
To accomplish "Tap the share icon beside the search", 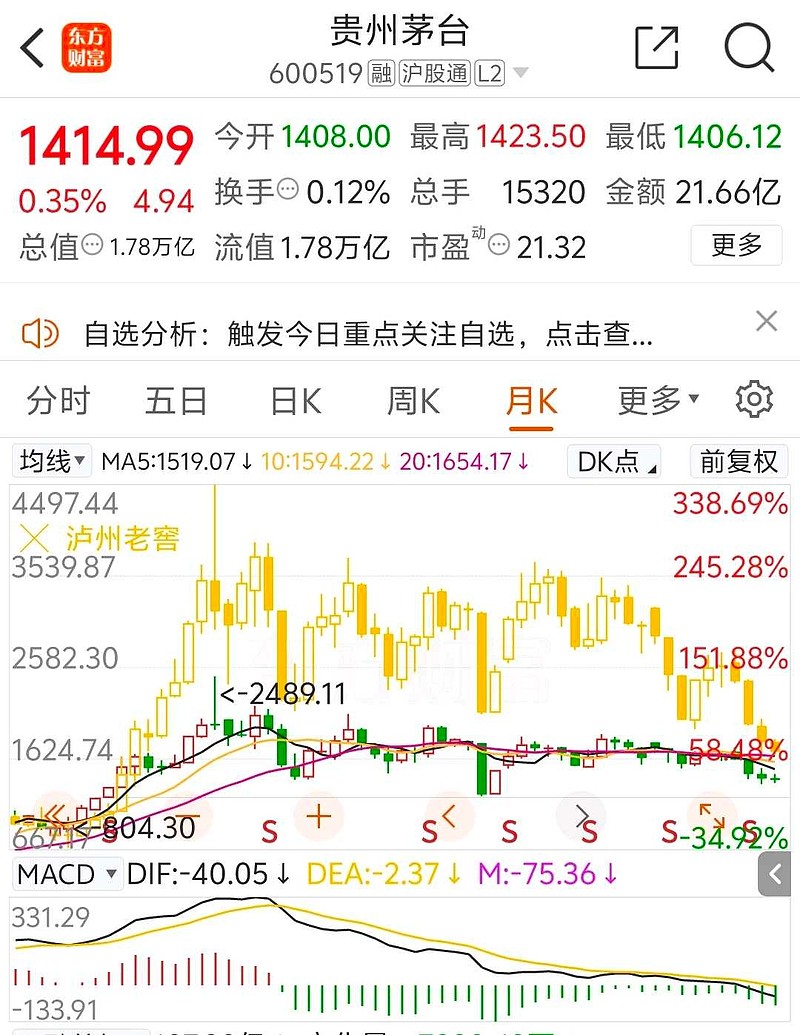I will pos(657,47).
